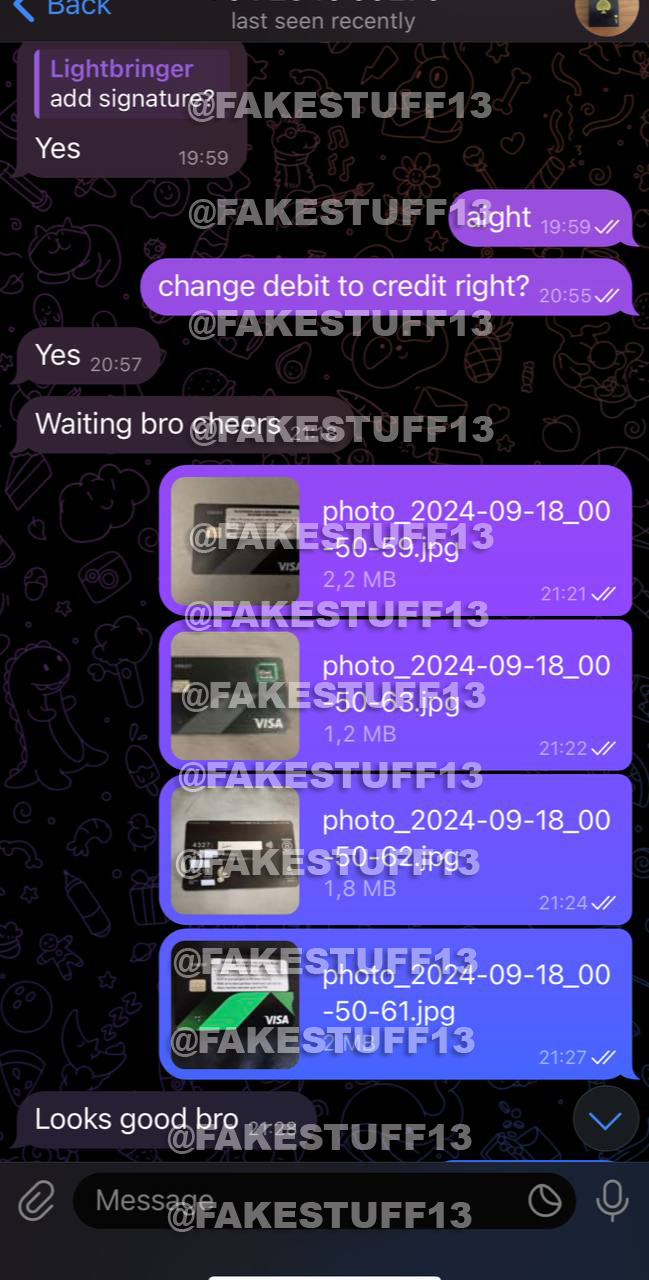Jump to the quoted "add signature?" message
The height and width of the screenshot is (1280, 649).
click(x=132, y=84)
